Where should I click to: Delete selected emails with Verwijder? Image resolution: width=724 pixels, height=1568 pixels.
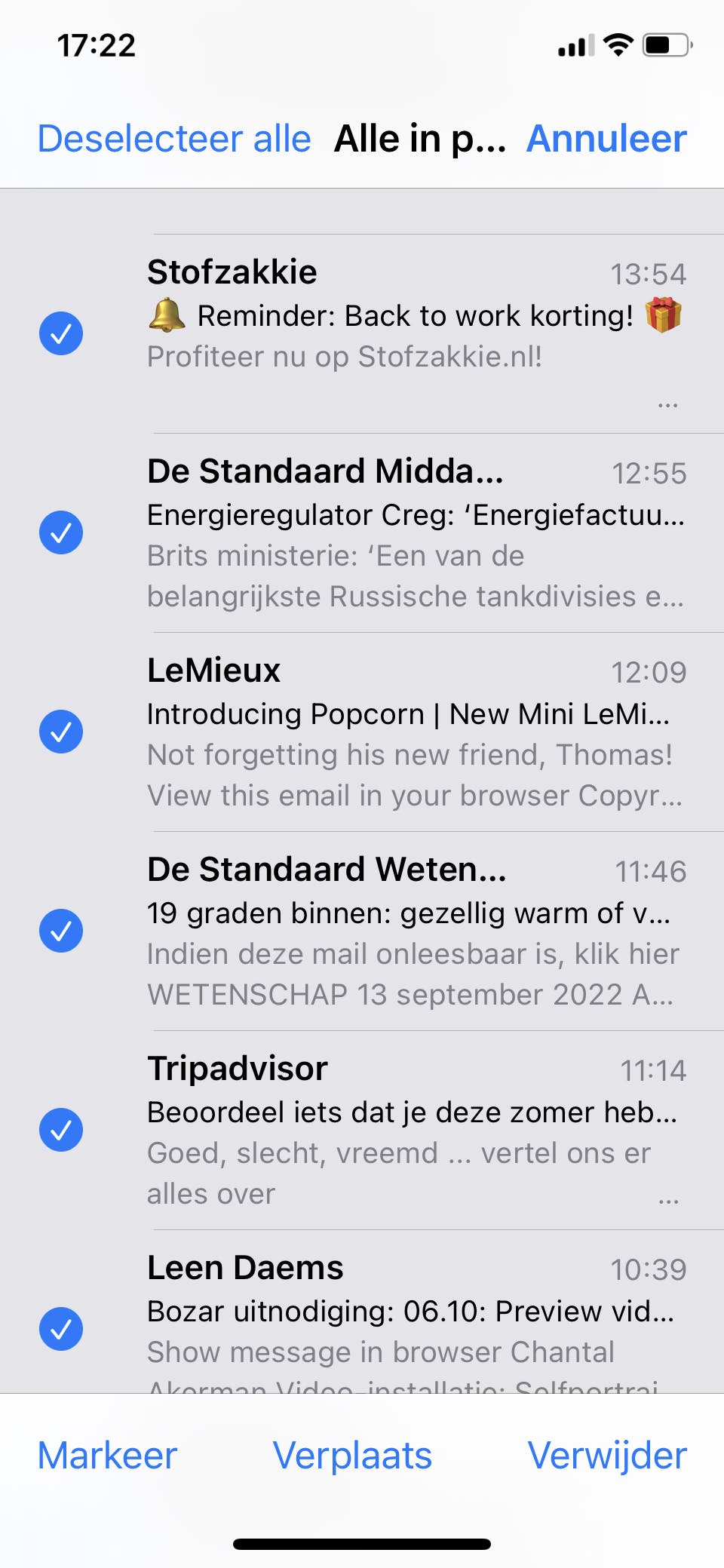tap(606, 1455)
